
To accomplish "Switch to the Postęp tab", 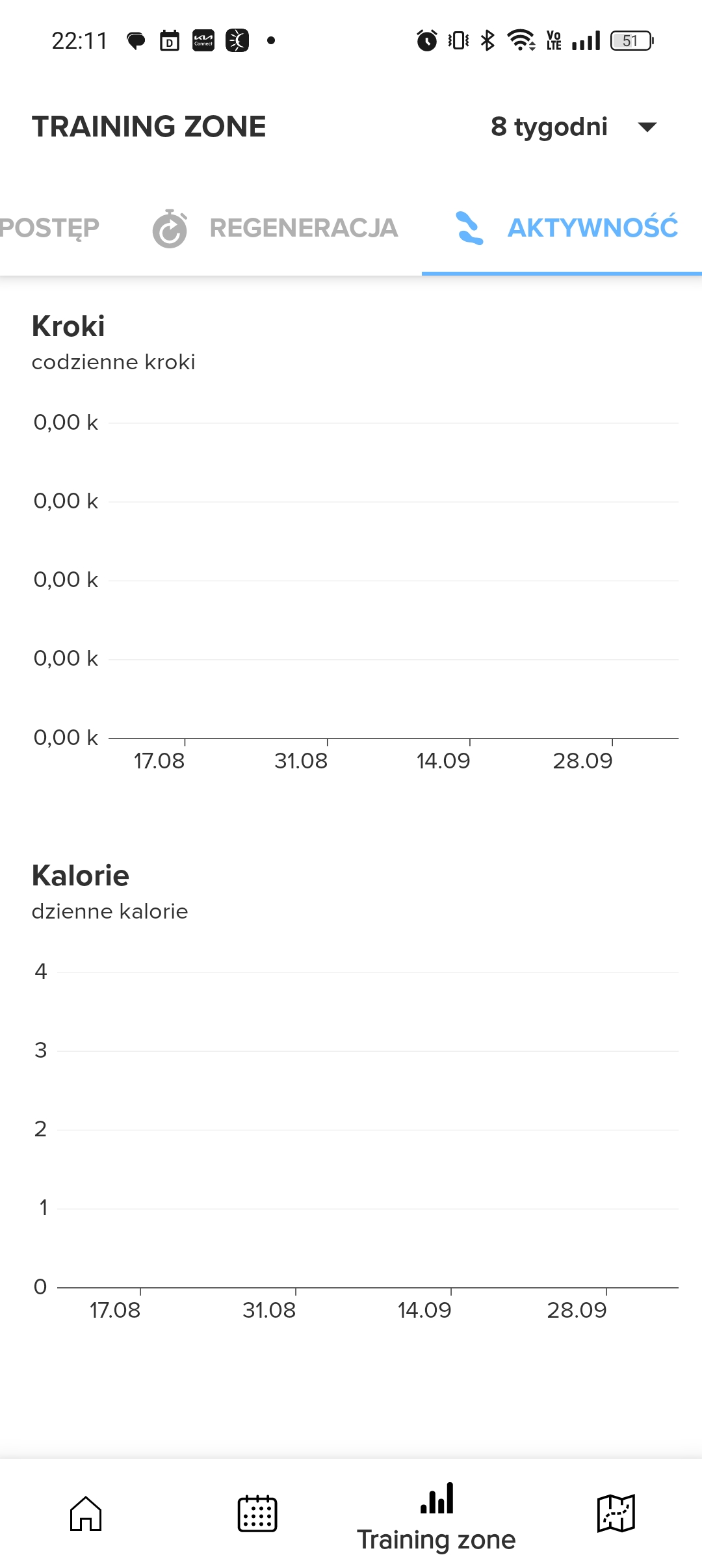I will (x=49, y=228).
